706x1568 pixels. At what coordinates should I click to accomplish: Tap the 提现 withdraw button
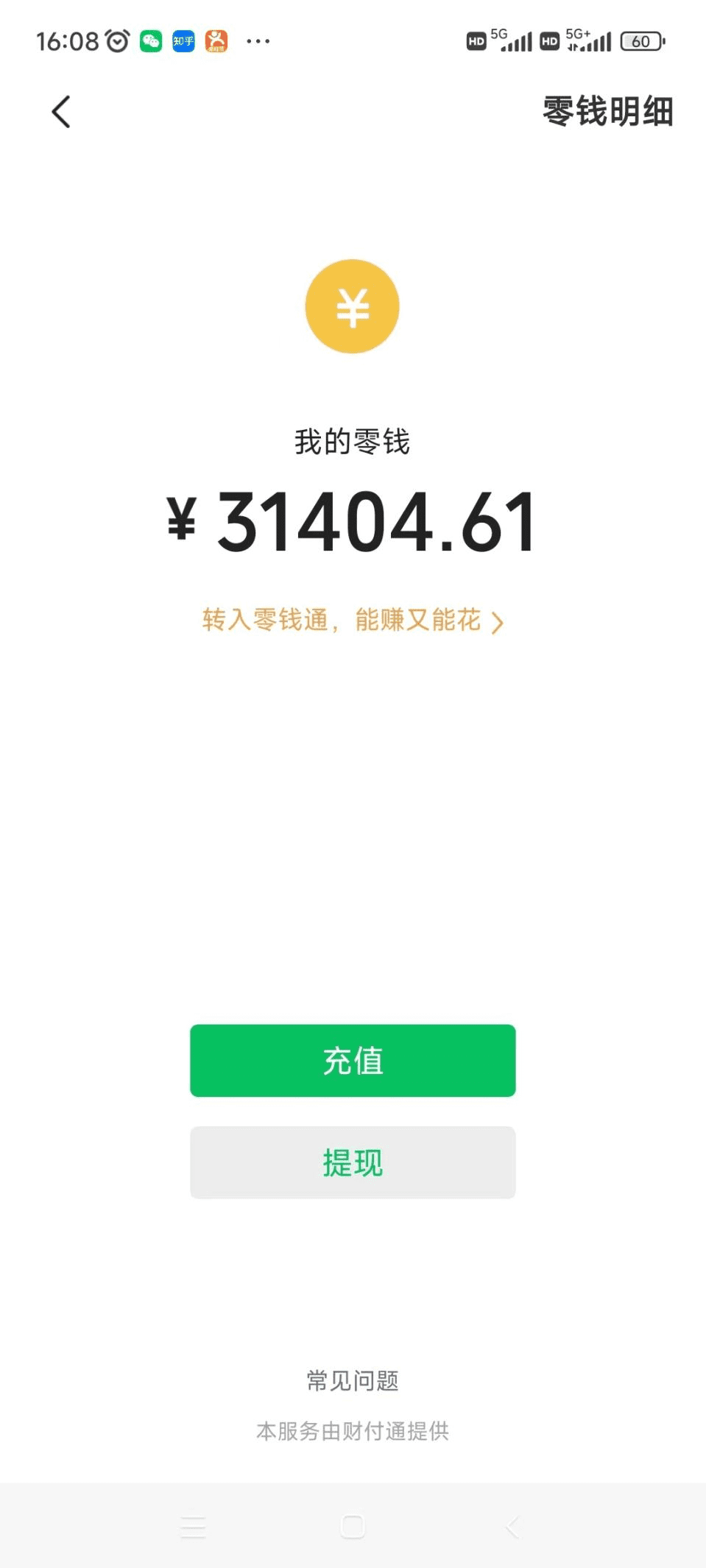pyautogui.click(x=352, y=1162)
